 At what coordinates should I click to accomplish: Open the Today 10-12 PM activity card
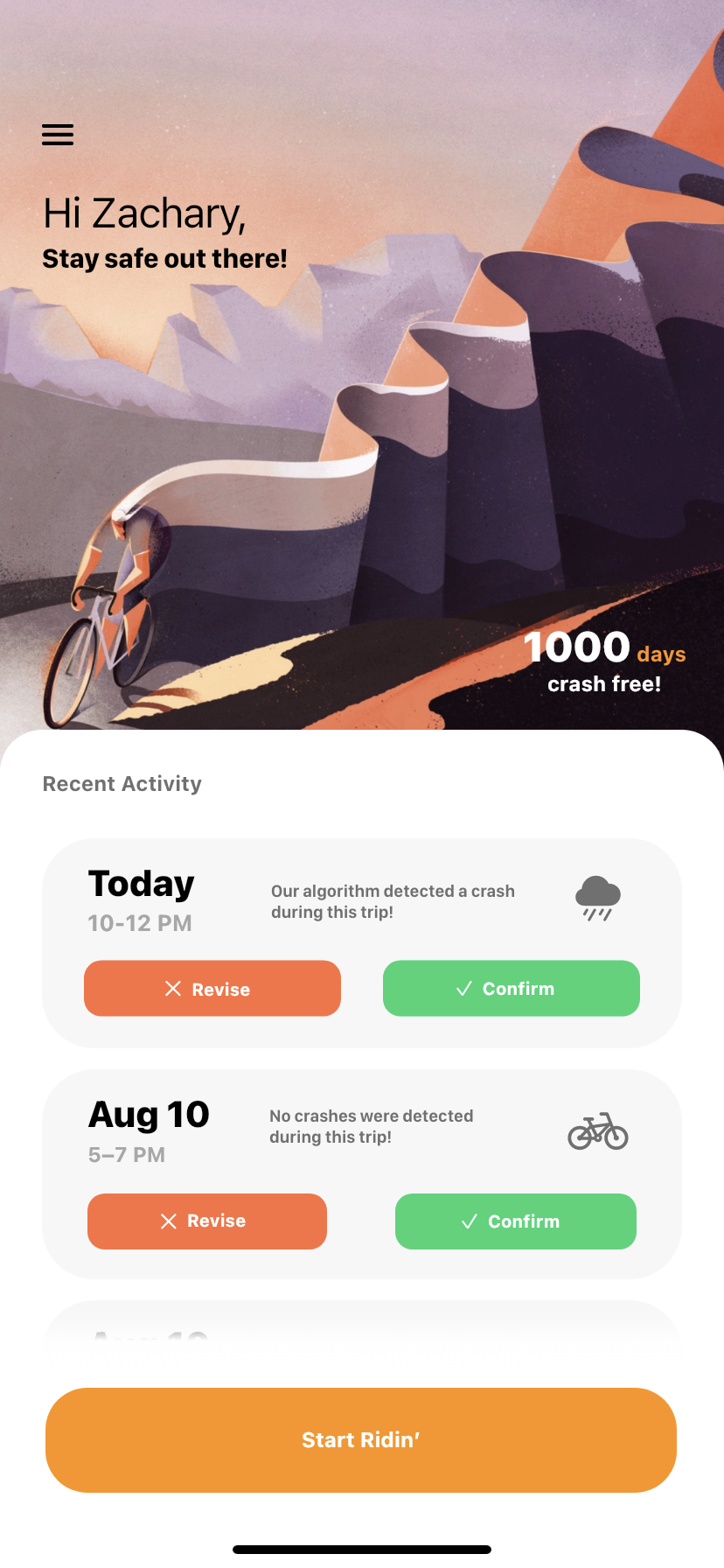(x=362, y=943)
